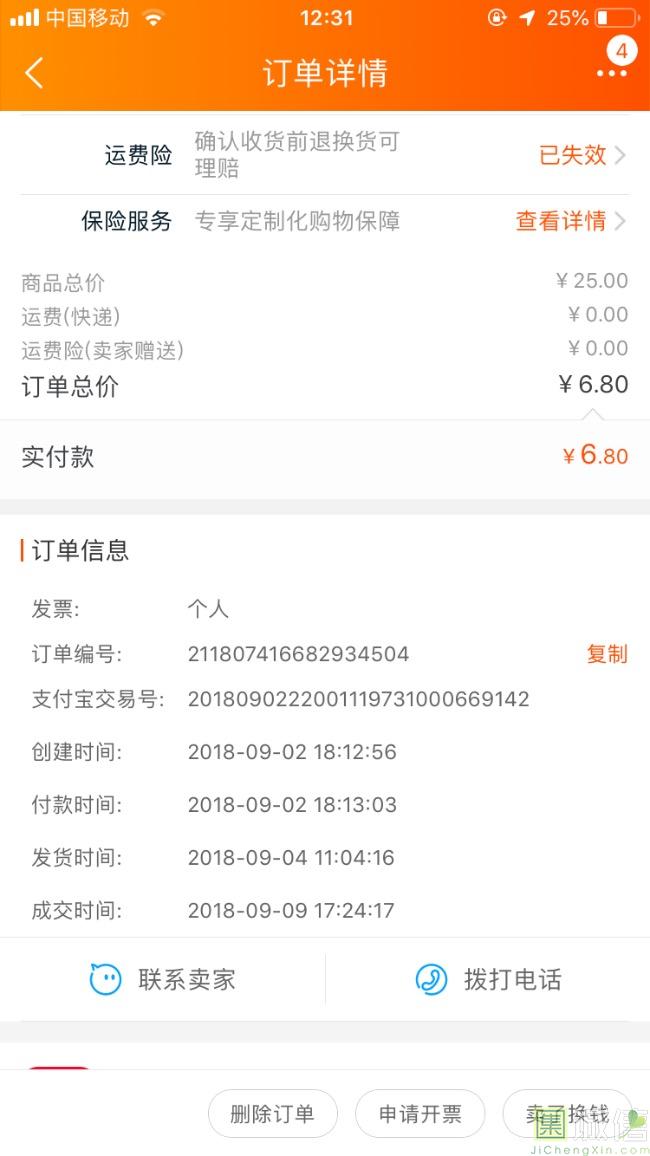
Task: Go back from the order details page
Action: (34, 73)
